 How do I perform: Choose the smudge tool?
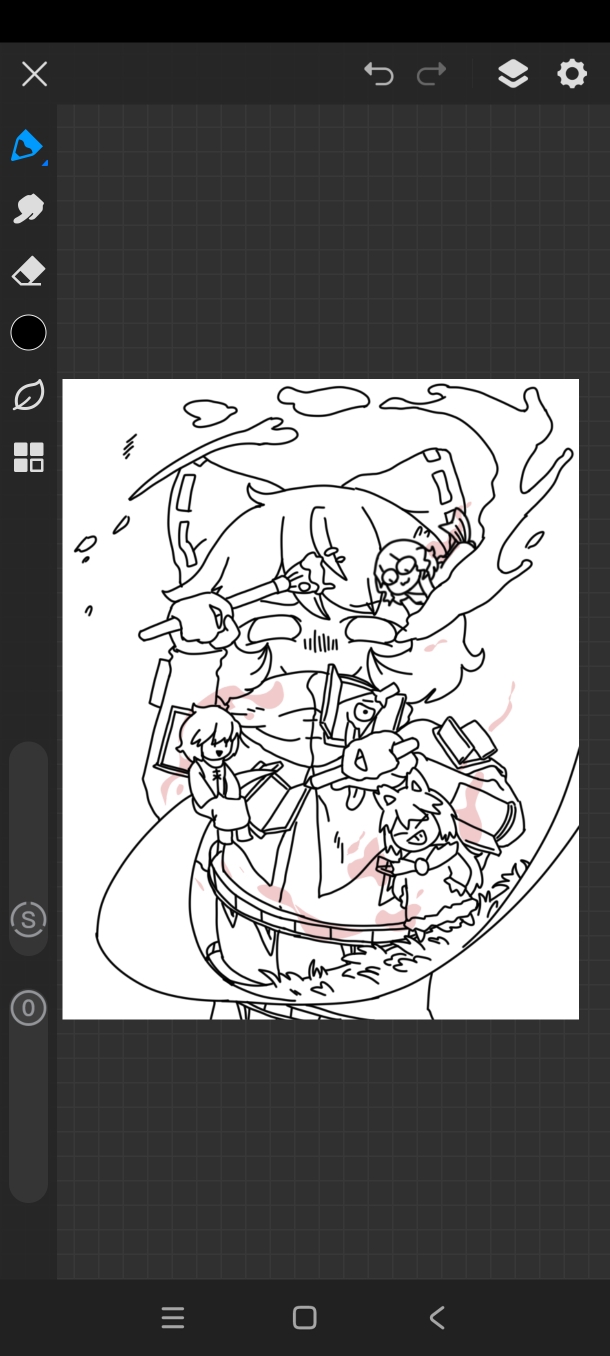pyautogui.click(x=28, y=208)
